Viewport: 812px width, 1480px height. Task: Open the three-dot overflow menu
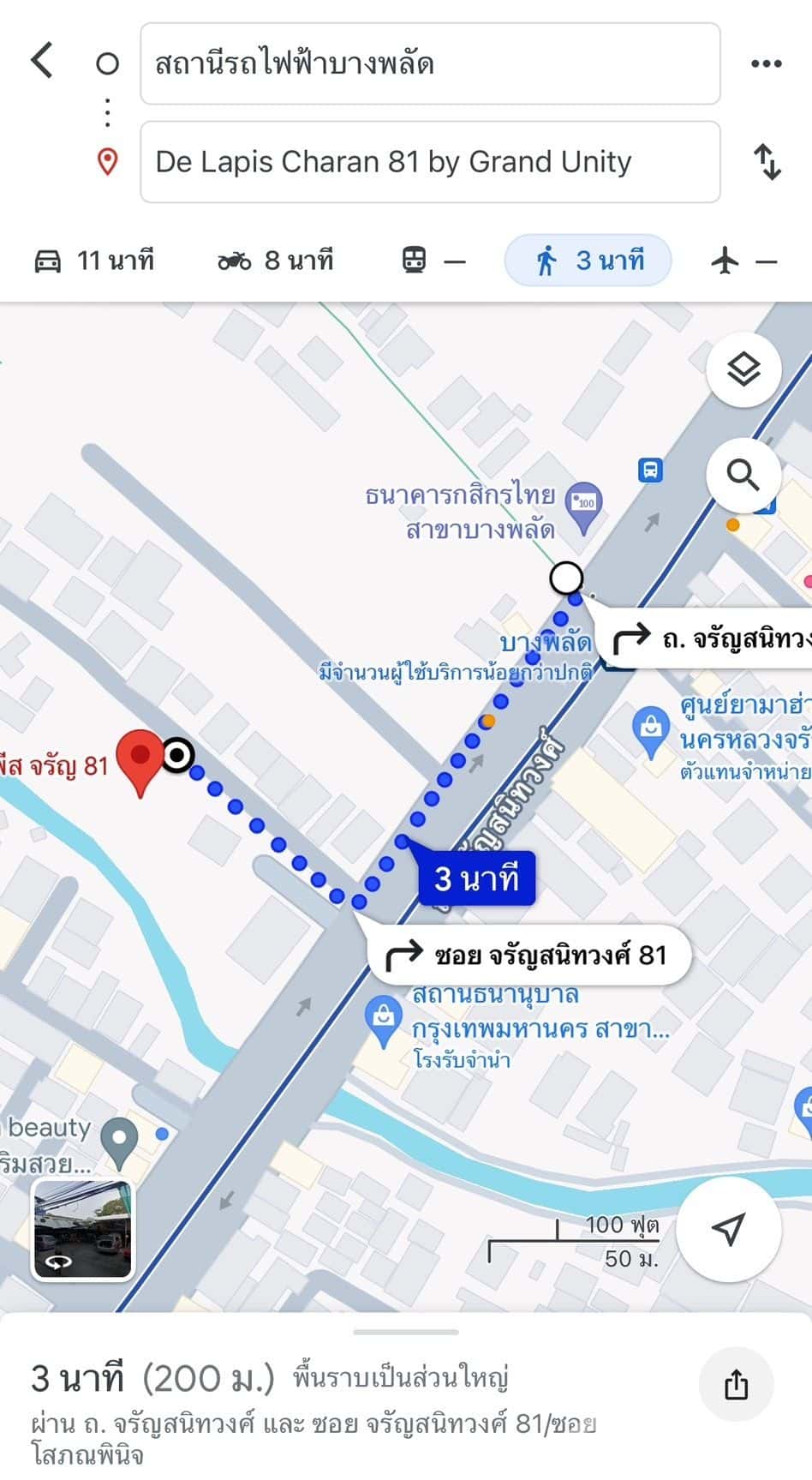tap(765, 63)
